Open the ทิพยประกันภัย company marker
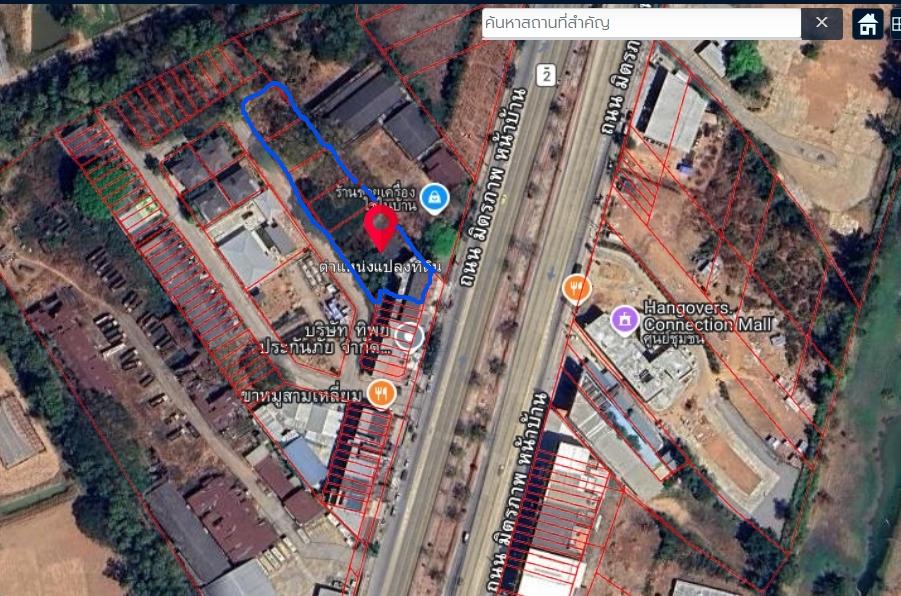 [408, 337]
